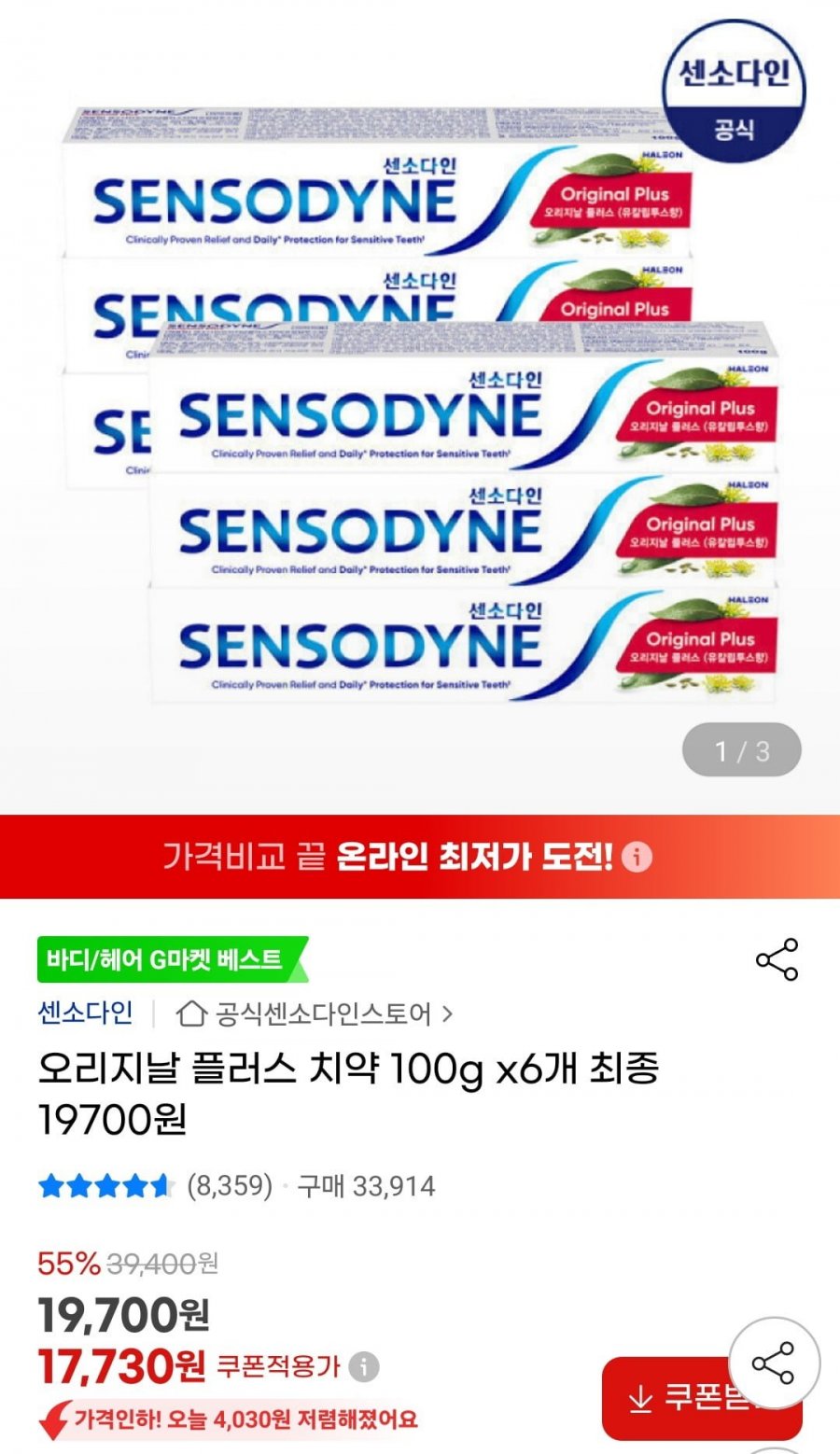Visit 공식센소다인스토어 shop page
840x1454 pixels.
tap(315, 1014)
